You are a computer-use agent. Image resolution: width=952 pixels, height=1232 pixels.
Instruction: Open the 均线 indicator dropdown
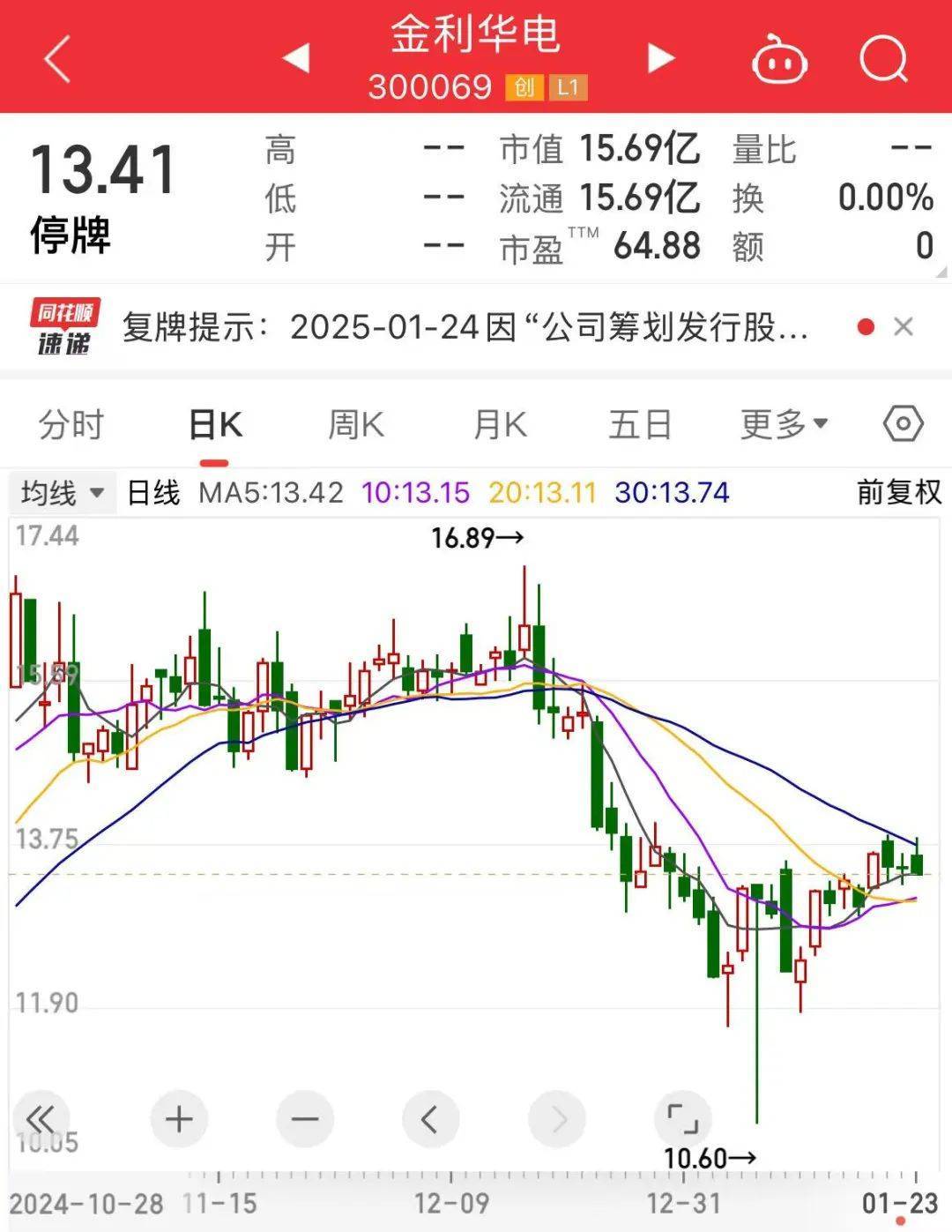pos(58,492)
